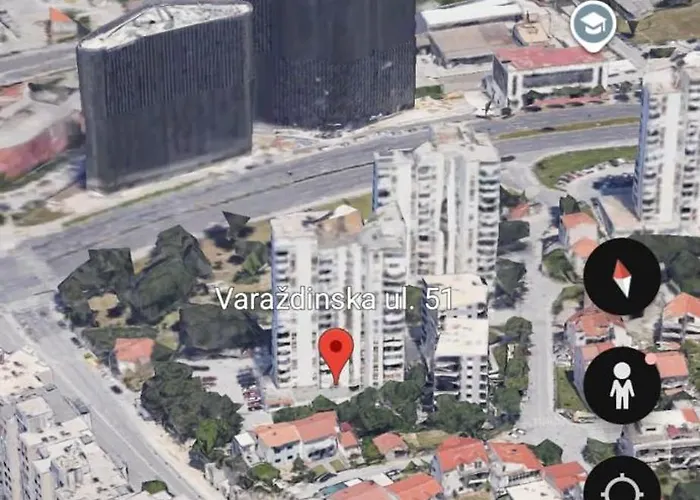This screenshot has height=500, width=700.
Task: Open Street View with the pegman button
Action: (x=622, y=385)
